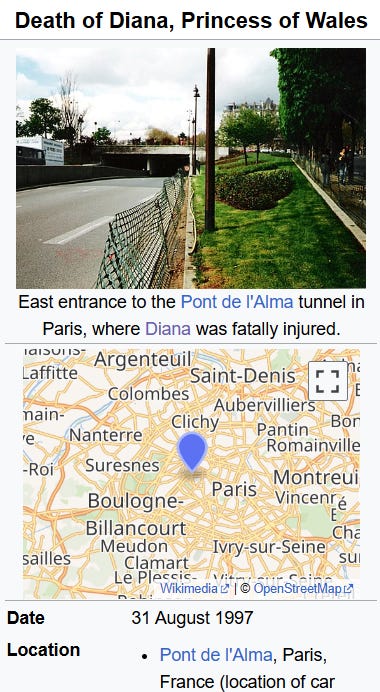This screenshot has height=692, width=380.
Task: Expand the map to fullscreen
Action: coord(328,381)
